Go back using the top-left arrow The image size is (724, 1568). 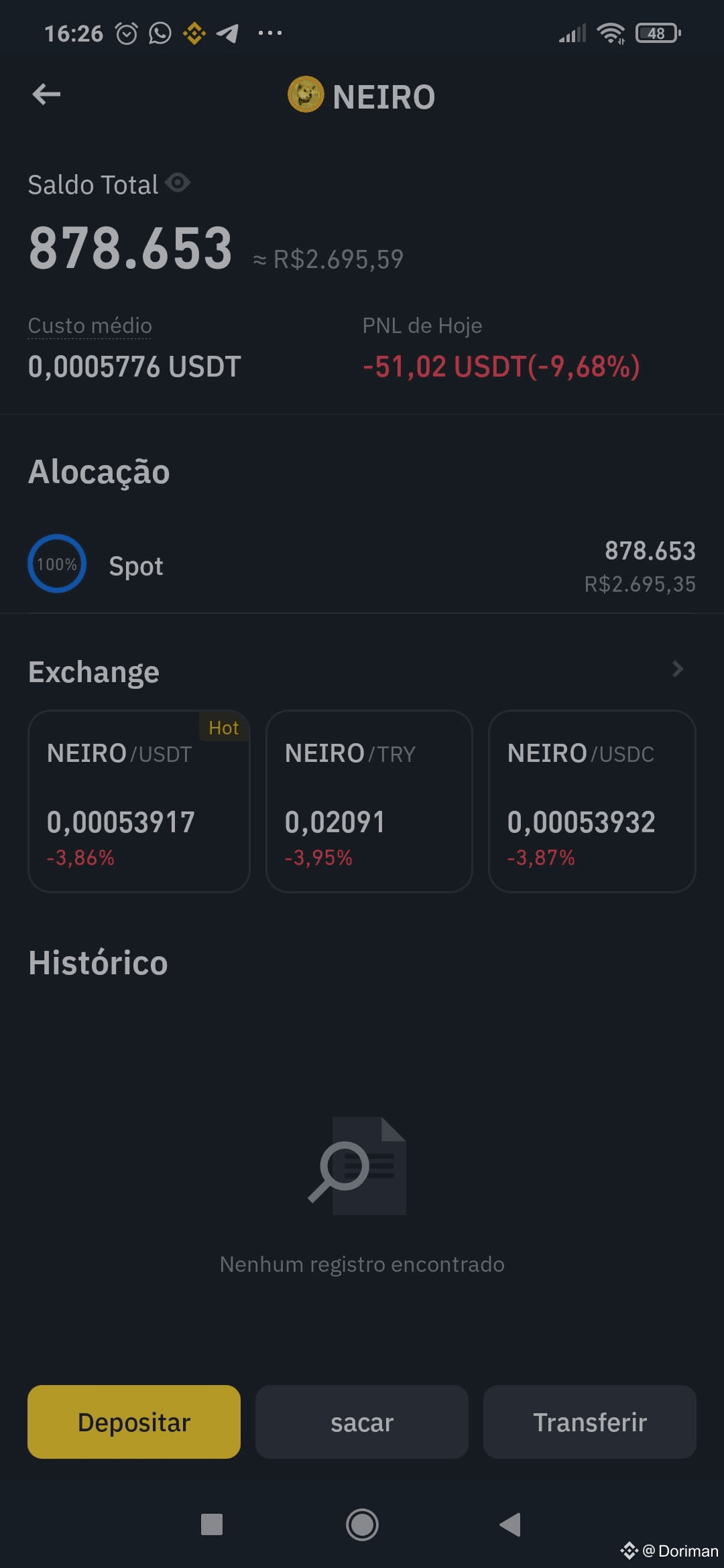[46, 94]
